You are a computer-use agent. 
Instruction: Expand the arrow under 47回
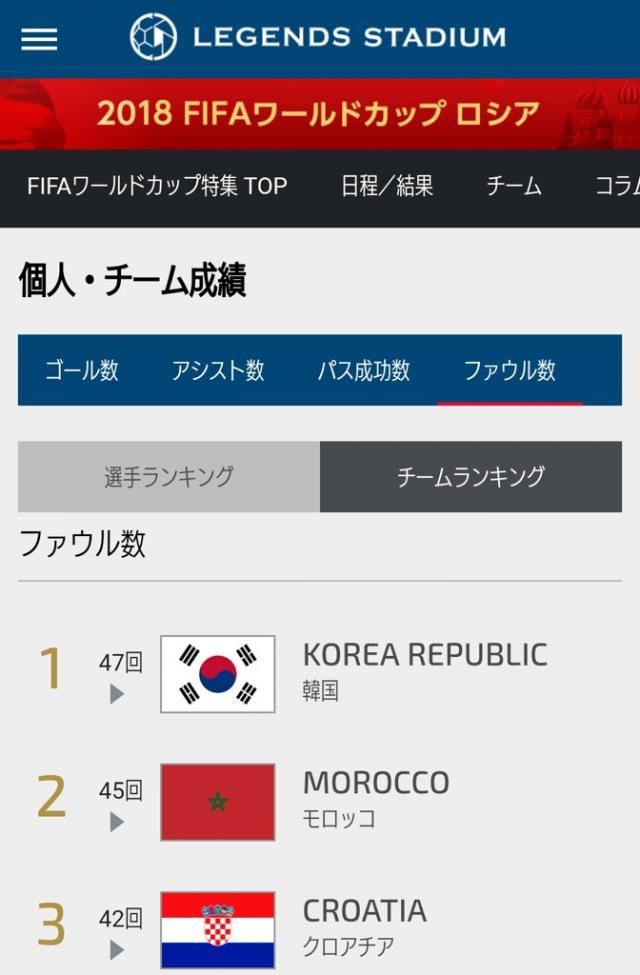(117, 694)
